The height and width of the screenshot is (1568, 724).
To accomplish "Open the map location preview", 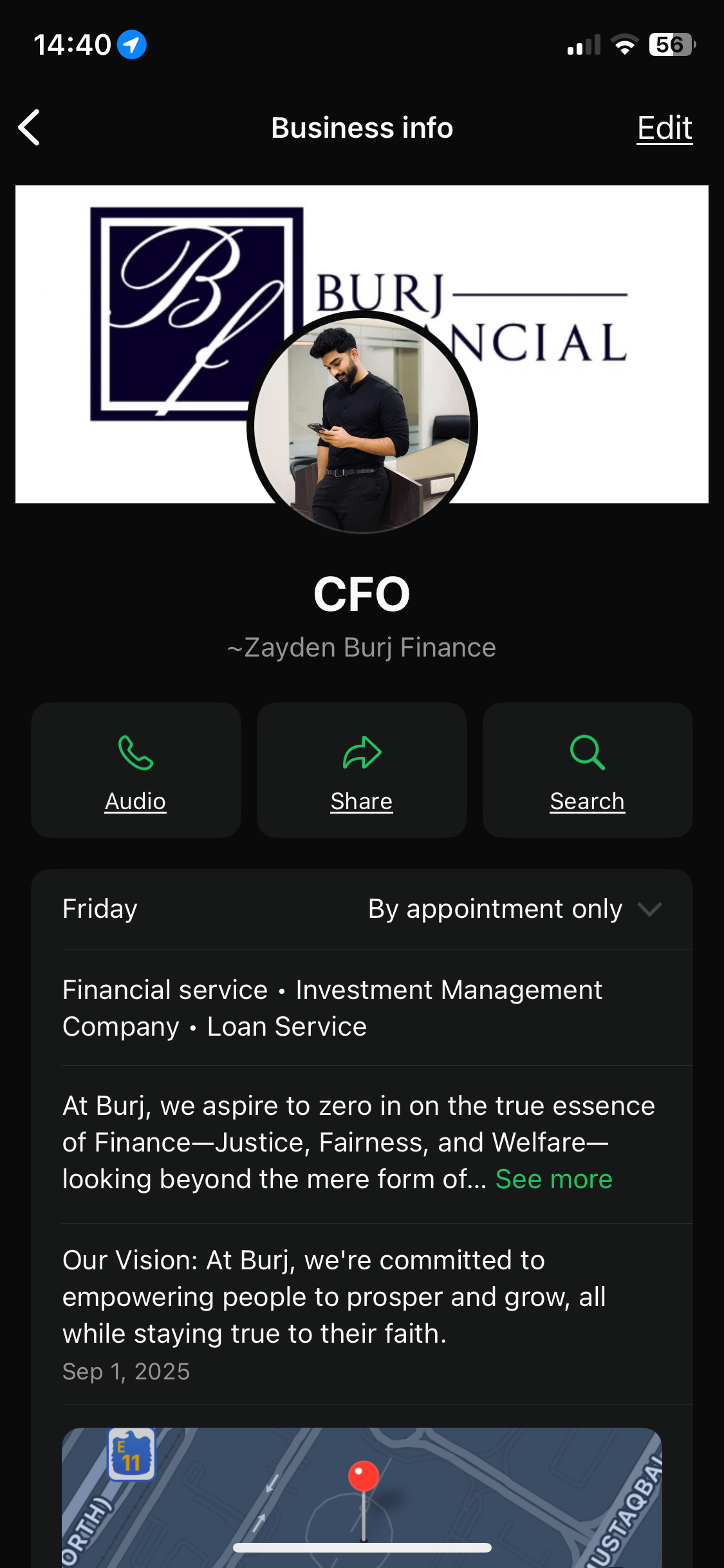I will tap(362, 1493).
